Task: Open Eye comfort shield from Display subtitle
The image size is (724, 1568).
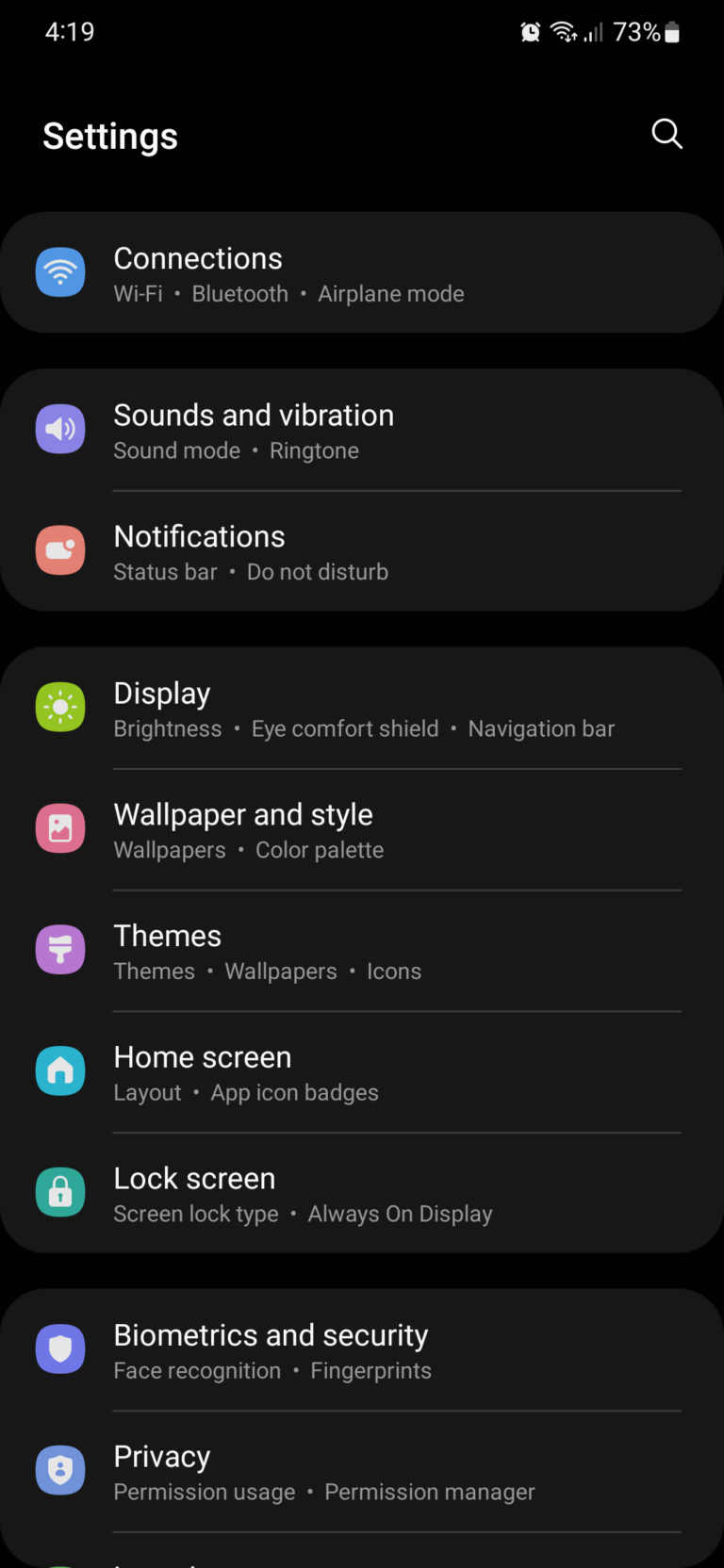Action: tap(345, 728)
